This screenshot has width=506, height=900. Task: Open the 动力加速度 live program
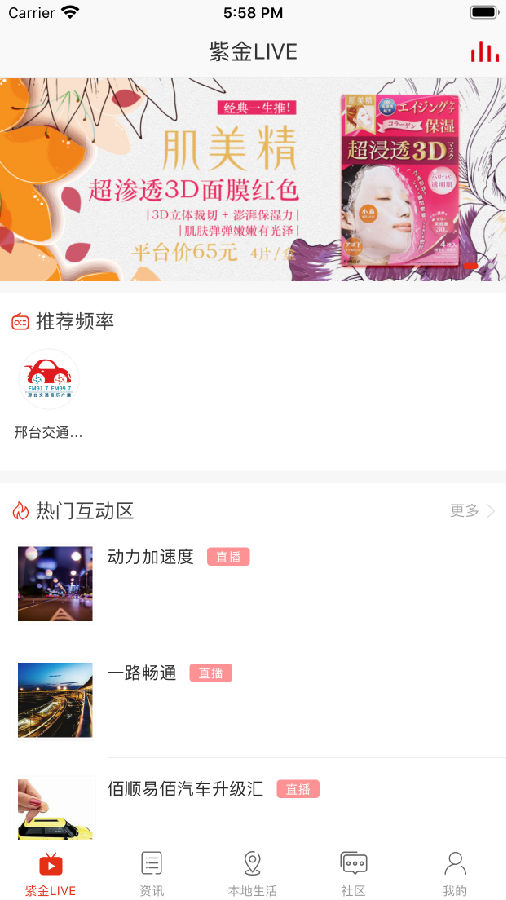coord(253,583)
